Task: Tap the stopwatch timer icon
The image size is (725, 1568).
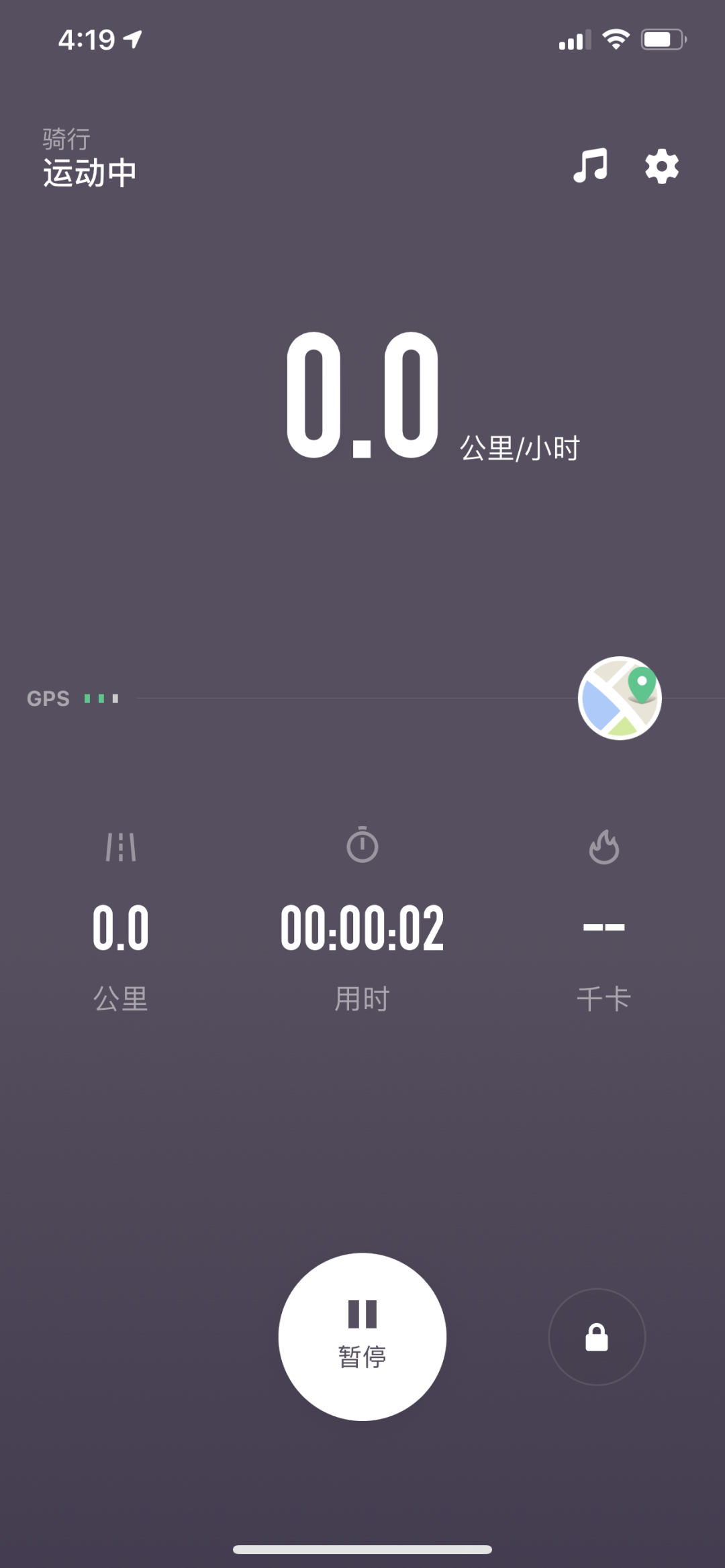Action: (362, 847)
